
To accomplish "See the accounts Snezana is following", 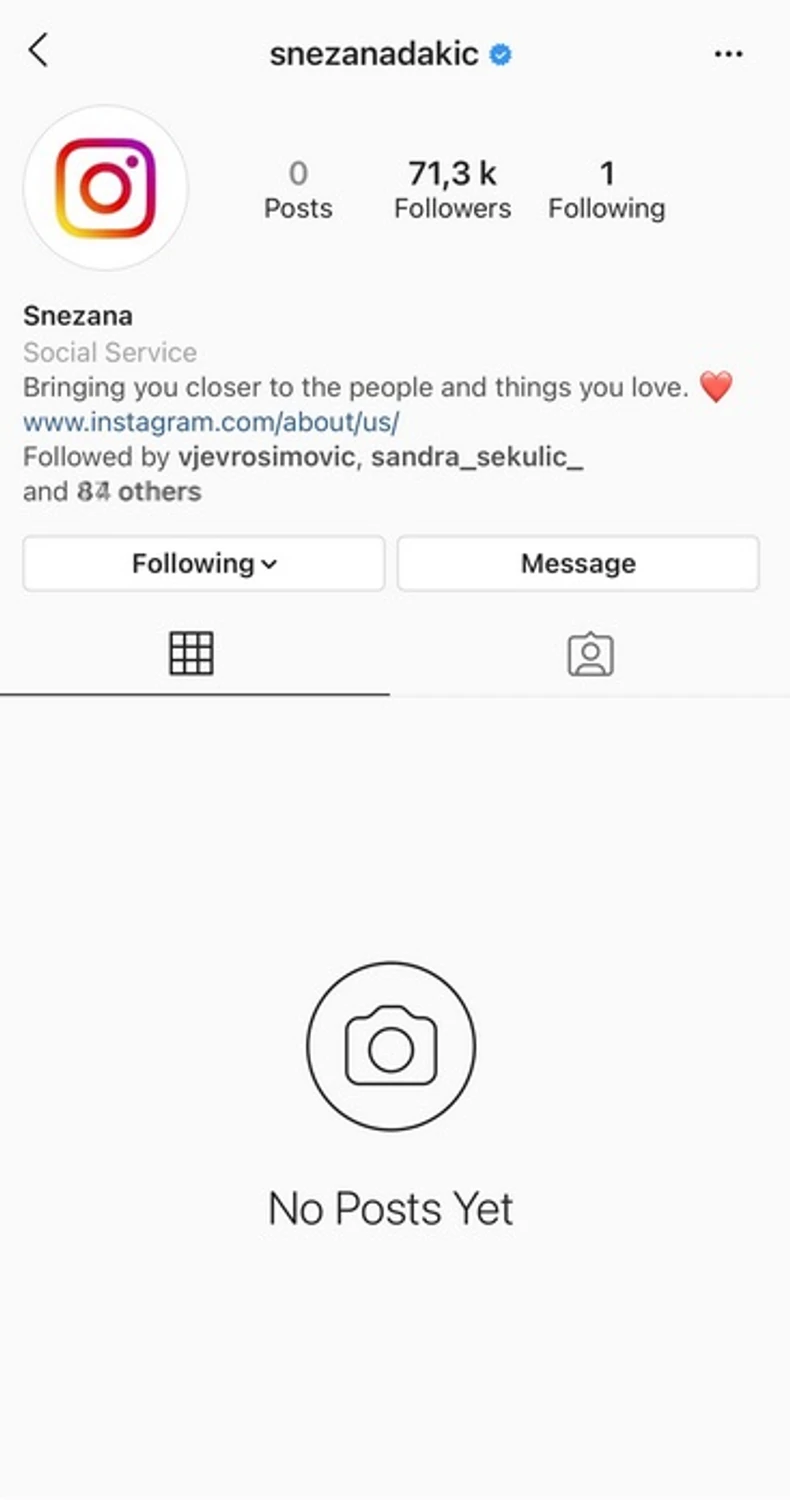I will tap(606, 189).
